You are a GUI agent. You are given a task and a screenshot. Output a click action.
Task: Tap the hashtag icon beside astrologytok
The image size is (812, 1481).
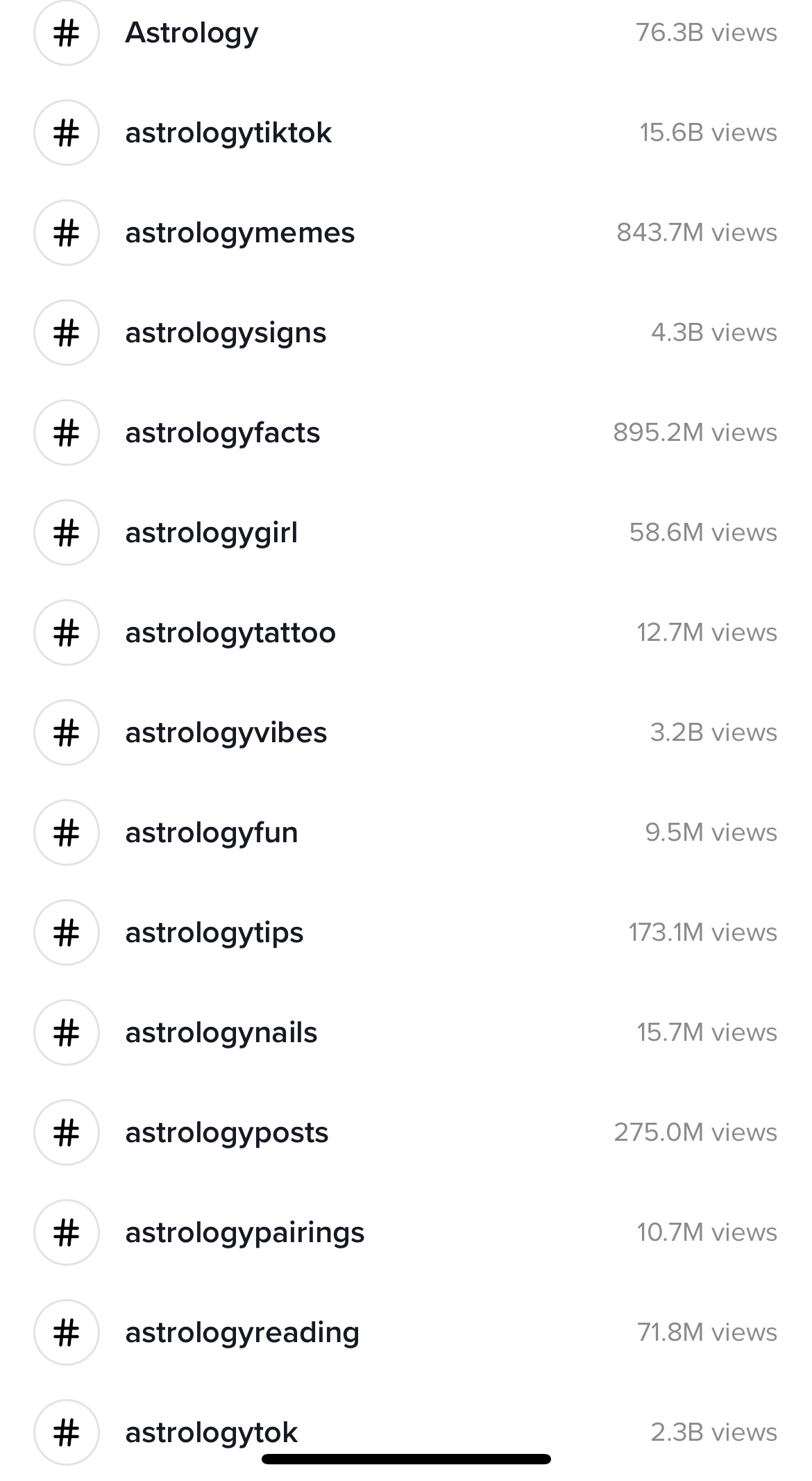point(66,1432)
